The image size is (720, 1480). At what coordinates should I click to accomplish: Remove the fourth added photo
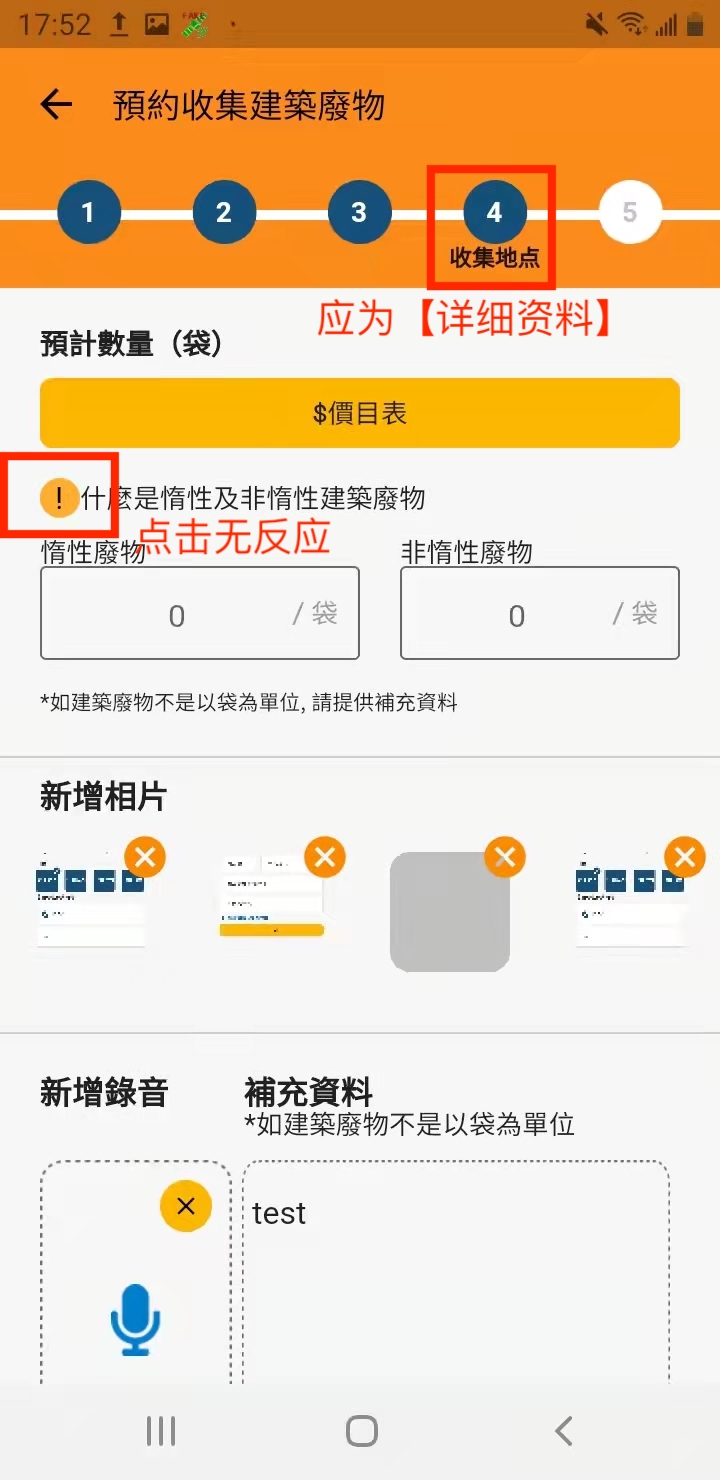tap(685, 857)
